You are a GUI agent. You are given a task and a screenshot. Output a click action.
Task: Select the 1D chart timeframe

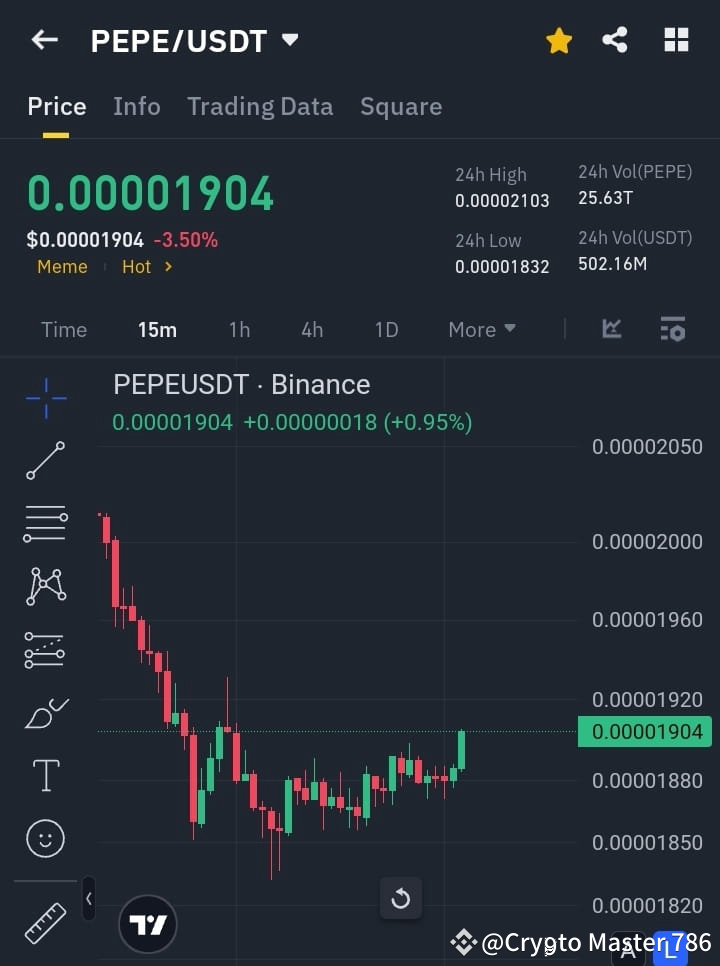tap(386, 329)
